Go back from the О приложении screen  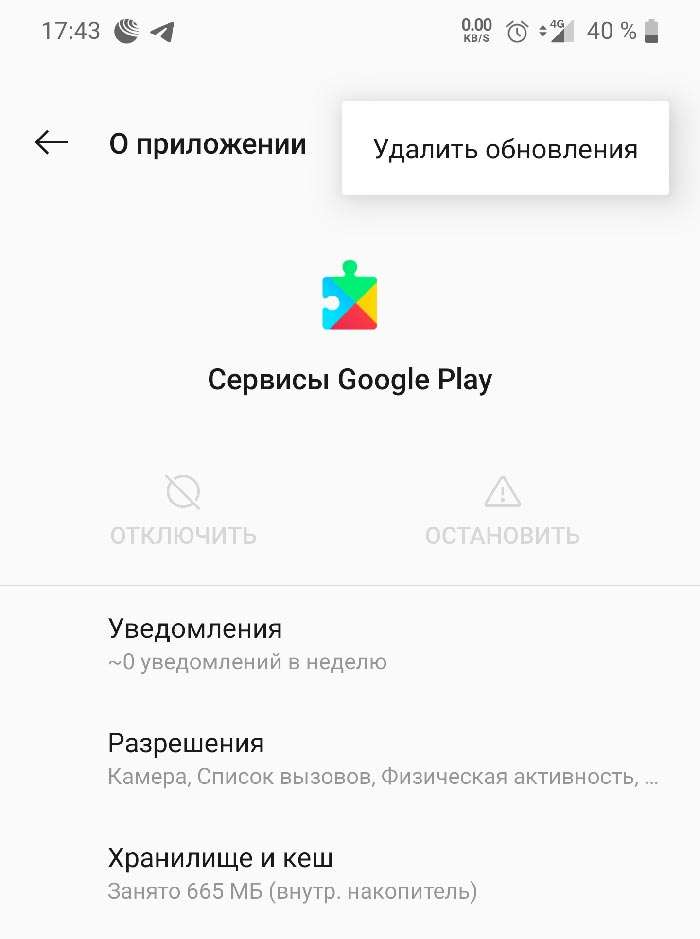coord(52,143)
